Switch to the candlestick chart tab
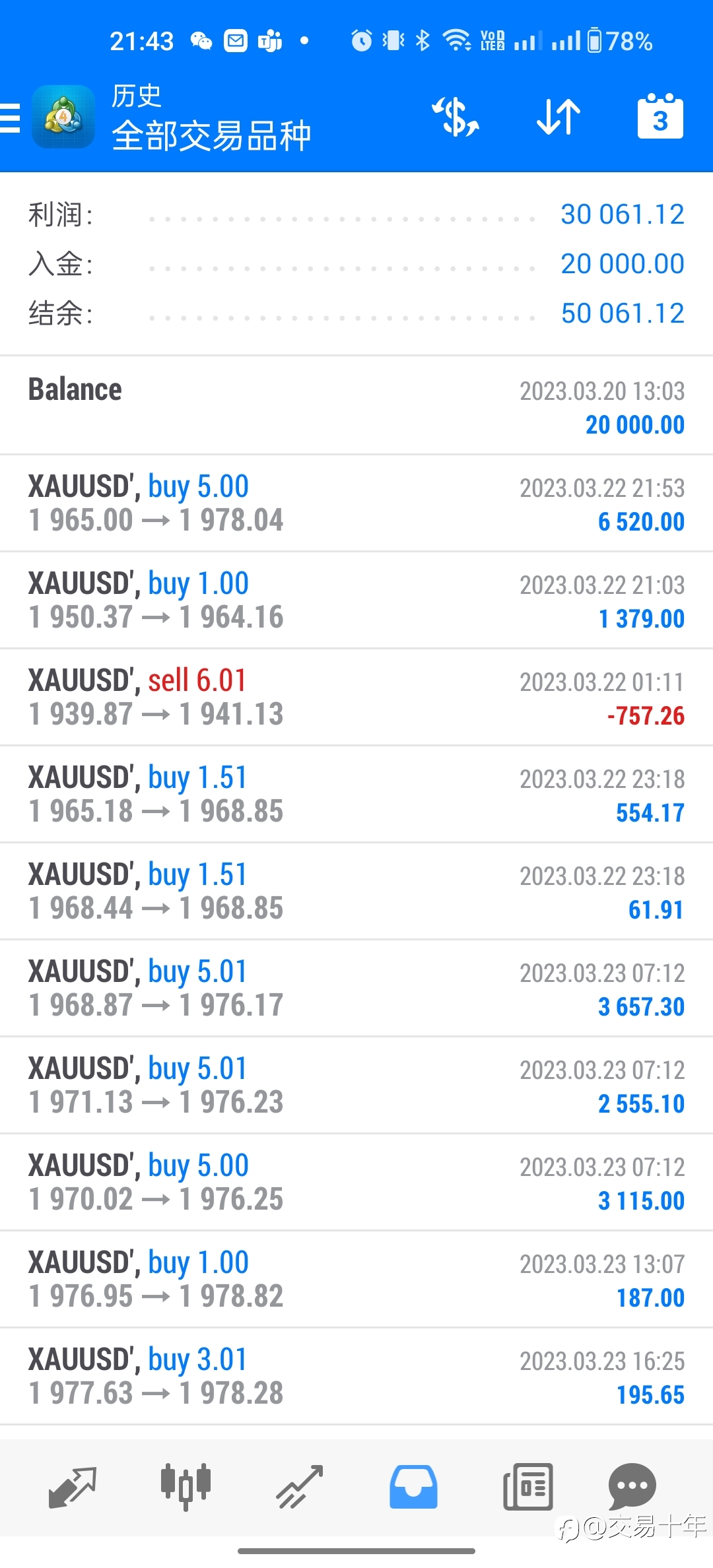This screenshot has width=713, height=1568. 186,1486
